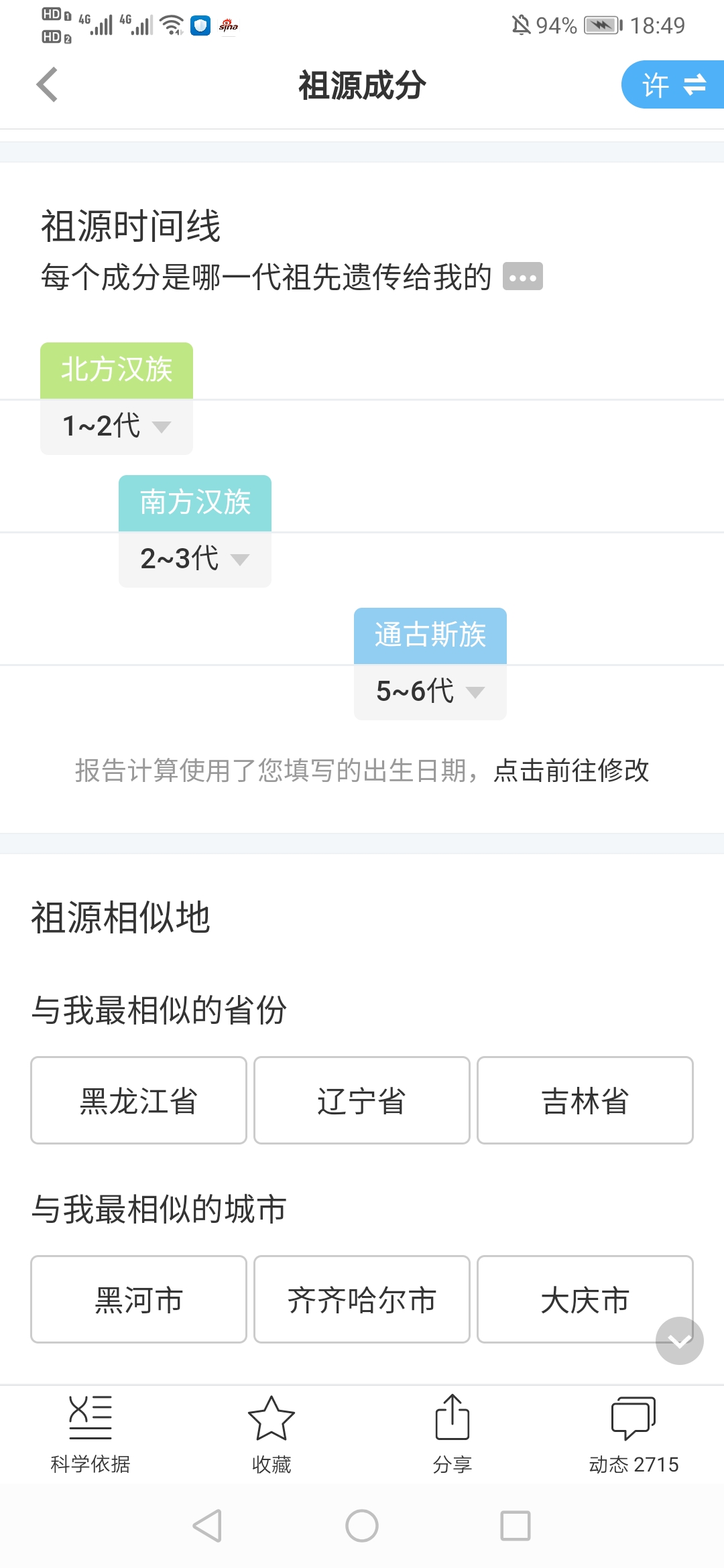Screen dimensions: 724x1568
Task: Expand the 5~6代 dropdown under 通古斯族
Action: click(x=430, y=692)
